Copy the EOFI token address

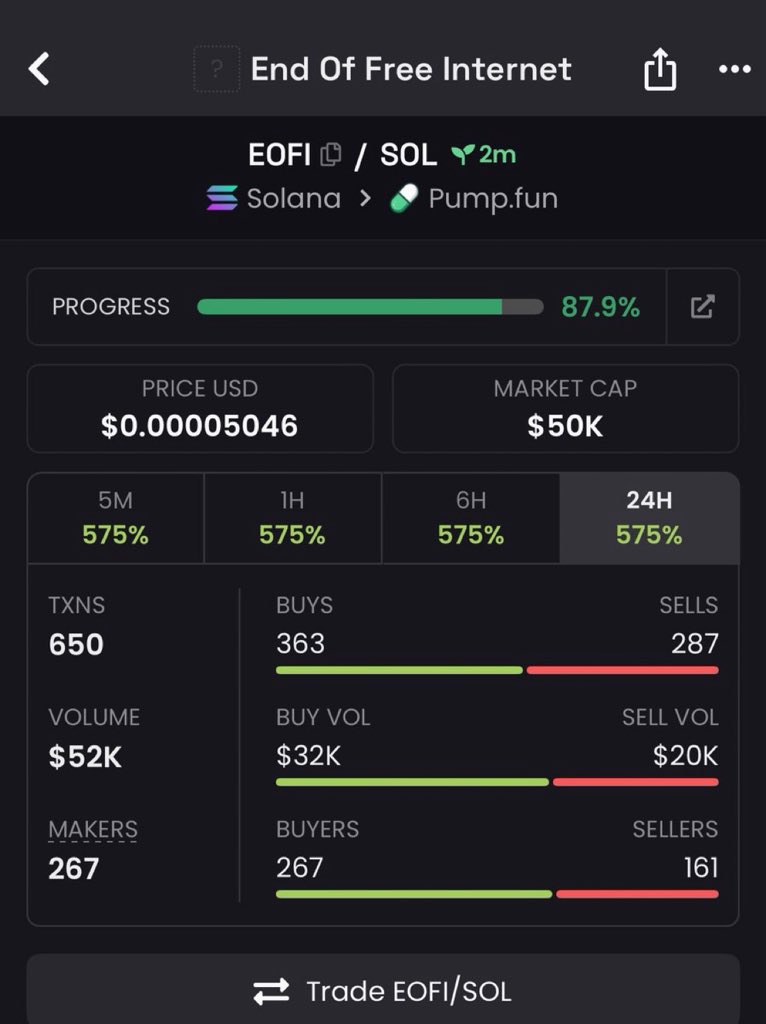pos(331,155)
